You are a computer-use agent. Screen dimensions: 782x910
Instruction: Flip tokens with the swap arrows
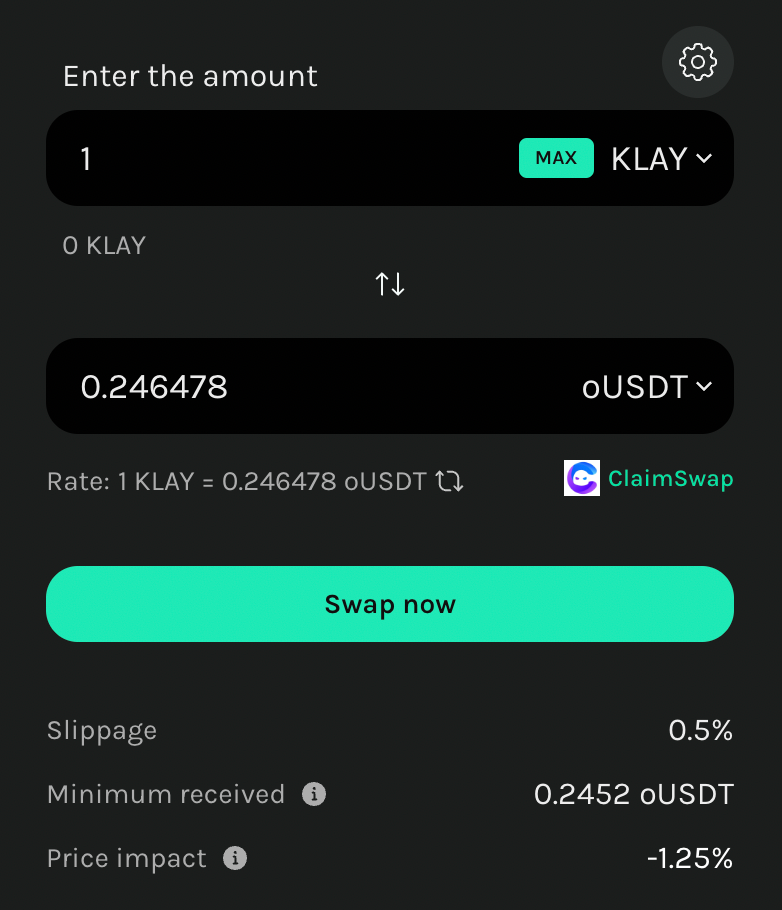[x=390, y=284]
